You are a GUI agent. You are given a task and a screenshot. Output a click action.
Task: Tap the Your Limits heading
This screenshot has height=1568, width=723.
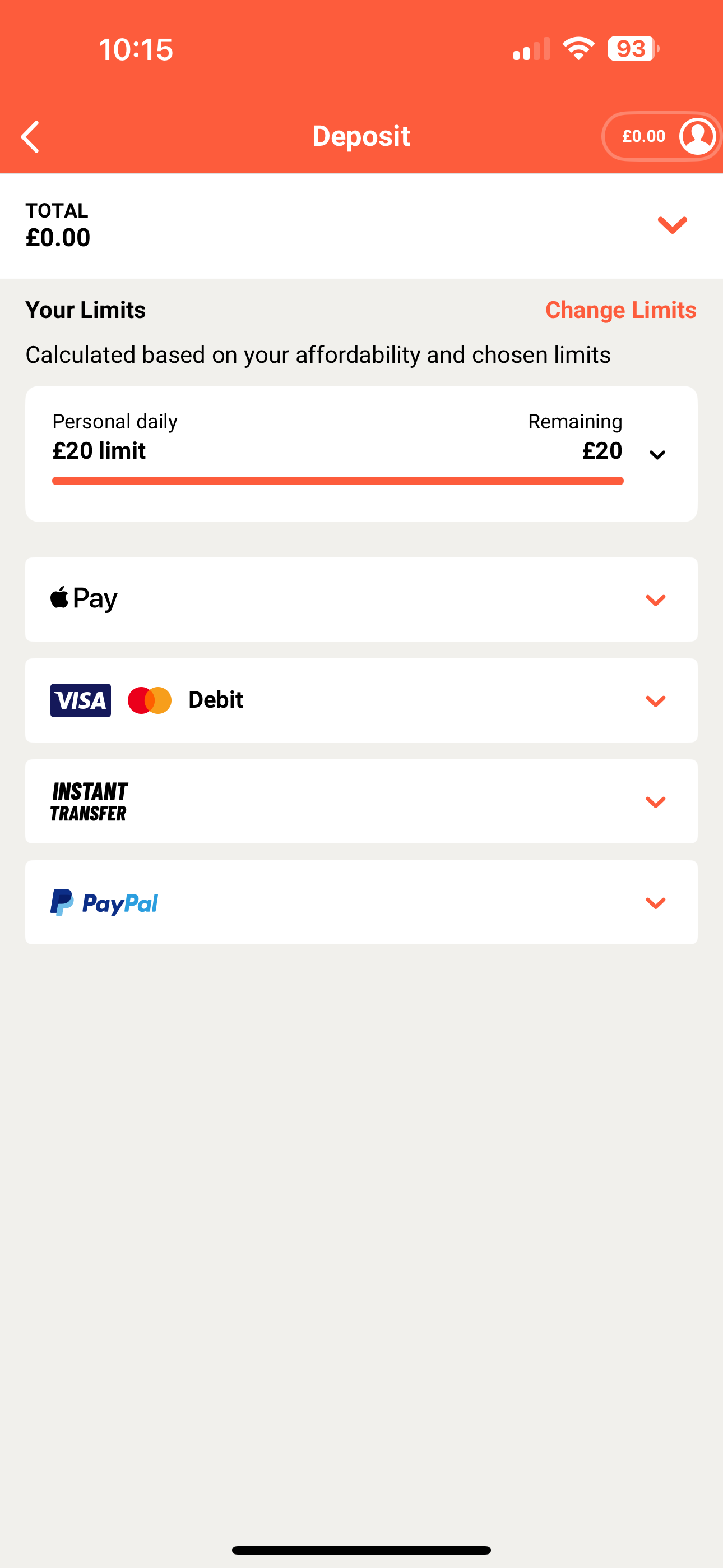(85, 310)
